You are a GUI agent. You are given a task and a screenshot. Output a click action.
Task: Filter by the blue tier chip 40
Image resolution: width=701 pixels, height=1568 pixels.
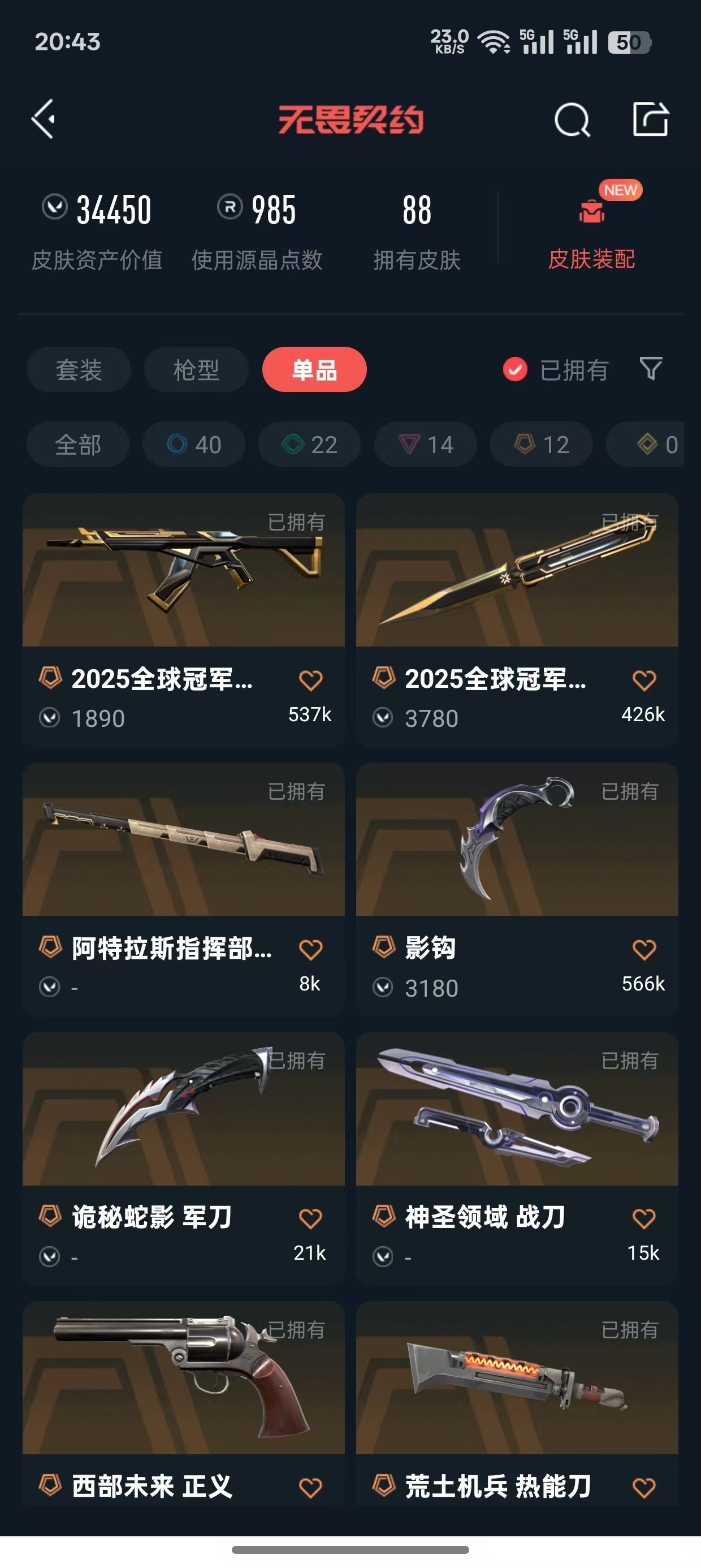[193, 445]
